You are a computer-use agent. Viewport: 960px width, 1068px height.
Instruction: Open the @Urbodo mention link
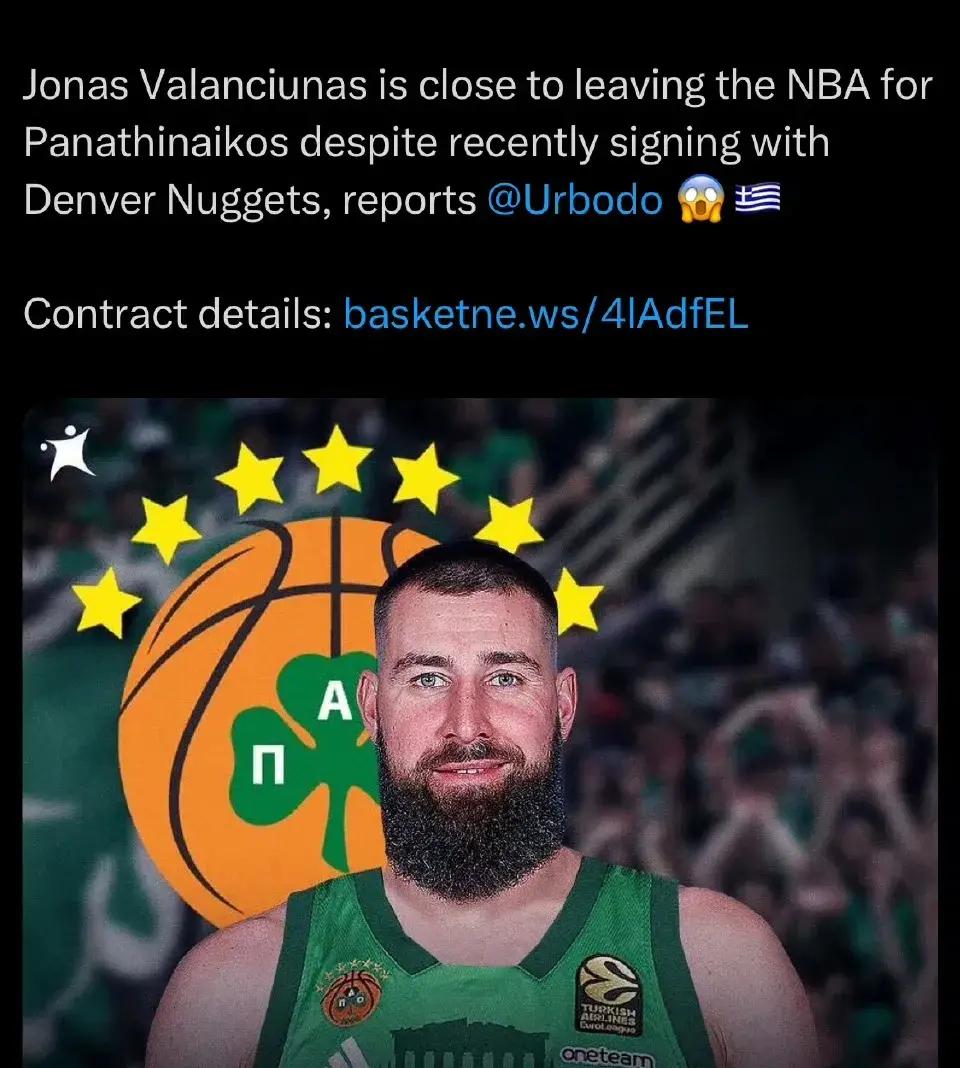574,201
